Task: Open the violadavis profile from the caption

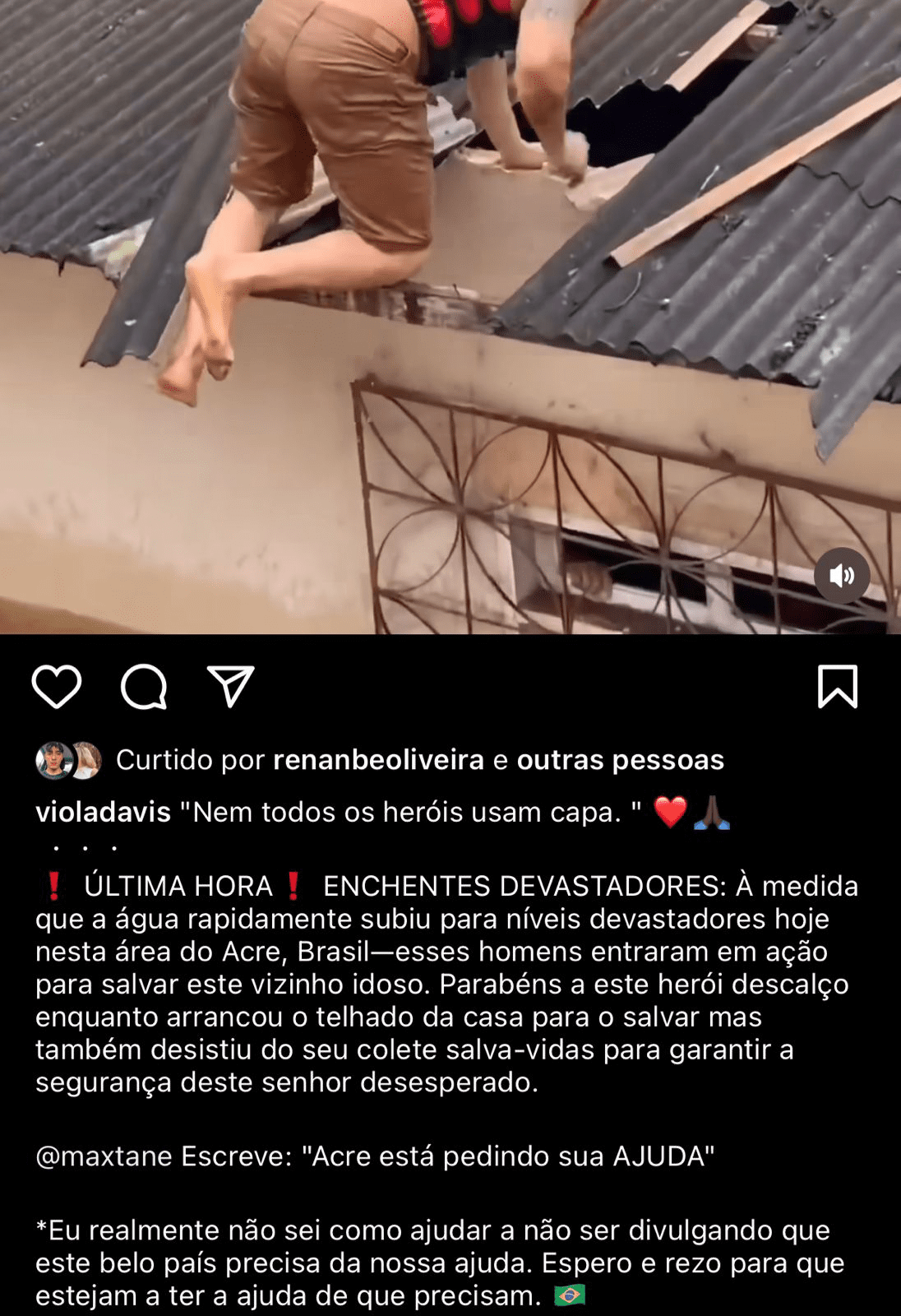Action: [x=103, y=812]
